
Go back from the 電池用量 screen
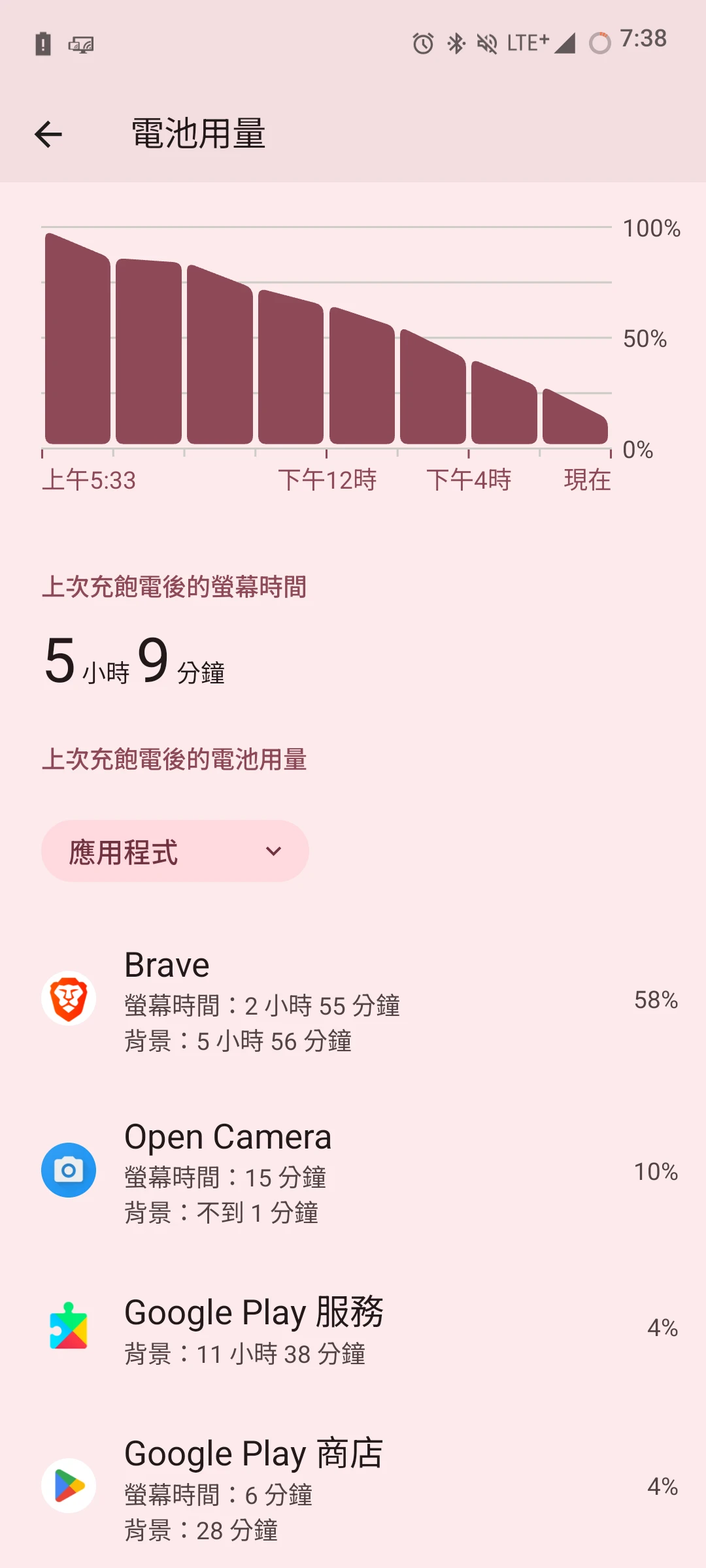pyautogui.click(x=48, y=135)
